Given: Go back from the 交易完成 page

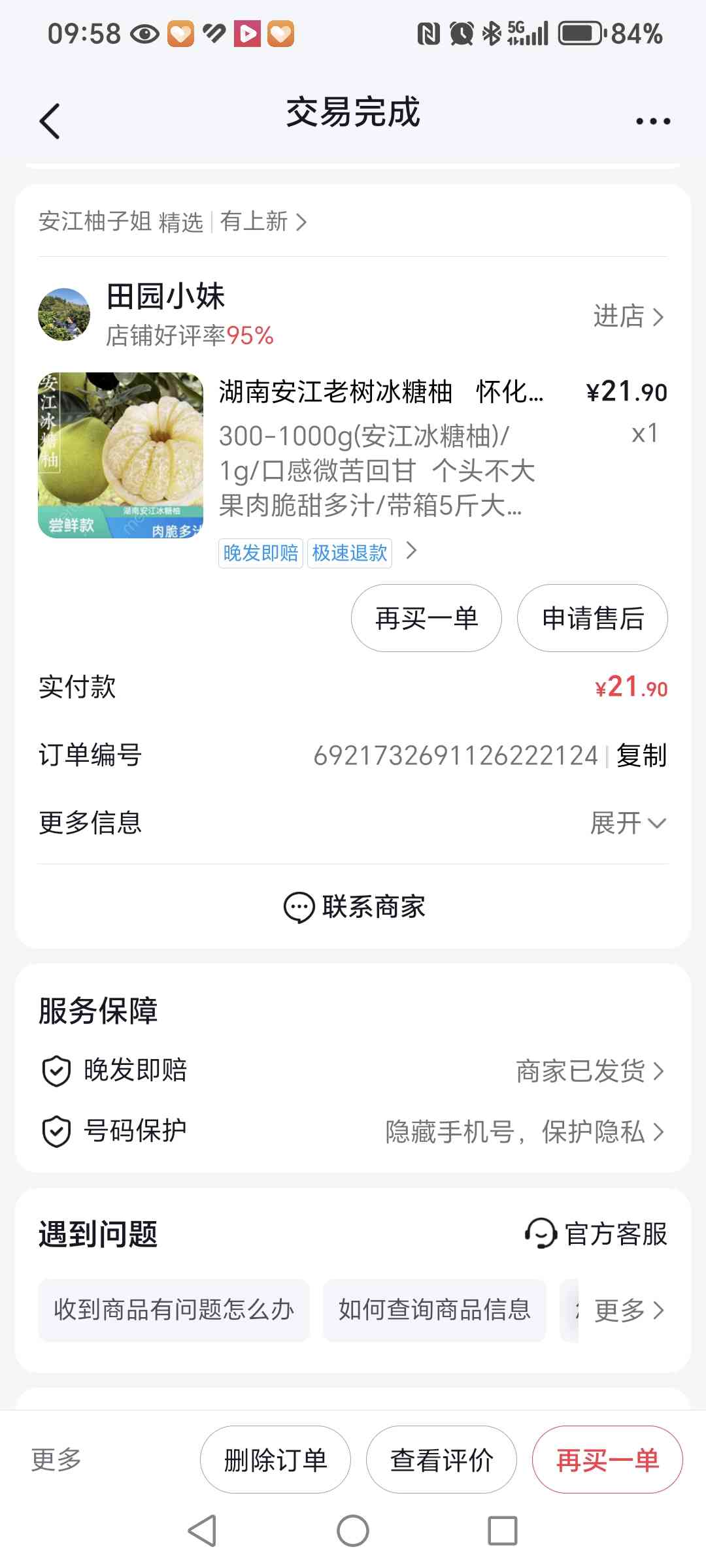Looking at the screenshot, I should click(50, 121).
